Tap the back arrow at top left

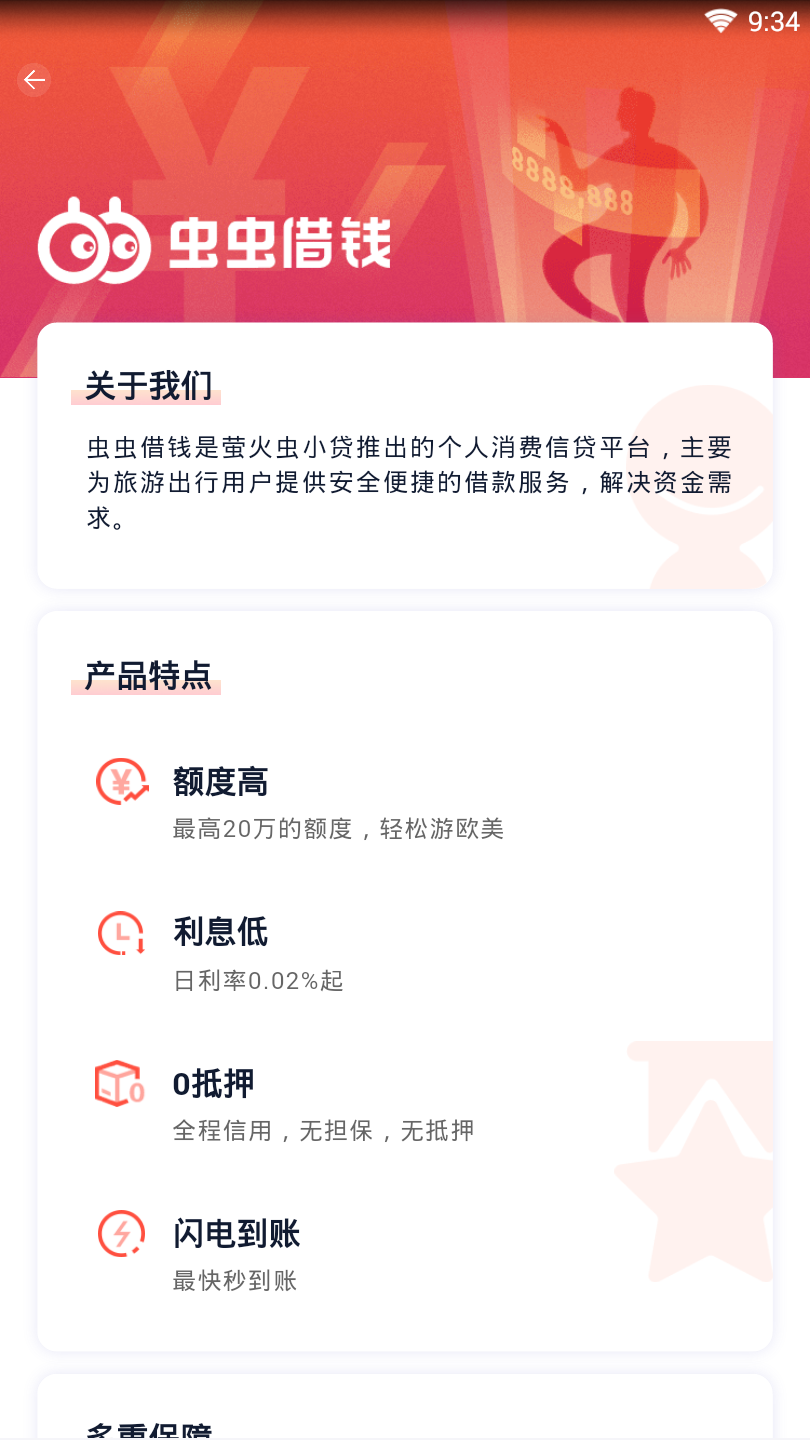tap(33, 80)
